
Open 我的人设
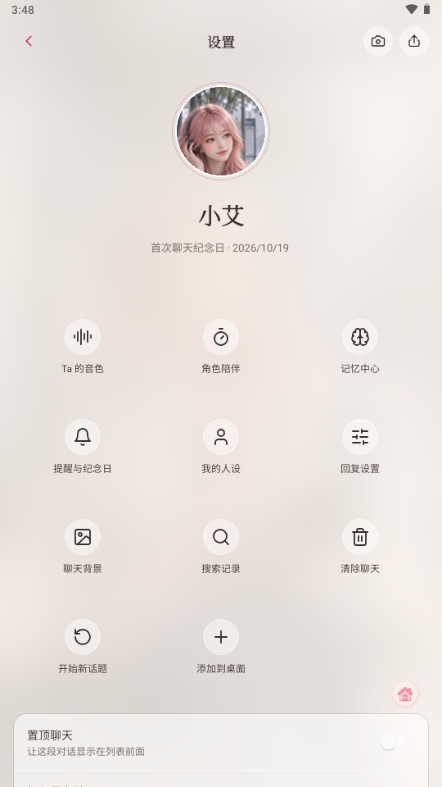click(221, 447)
